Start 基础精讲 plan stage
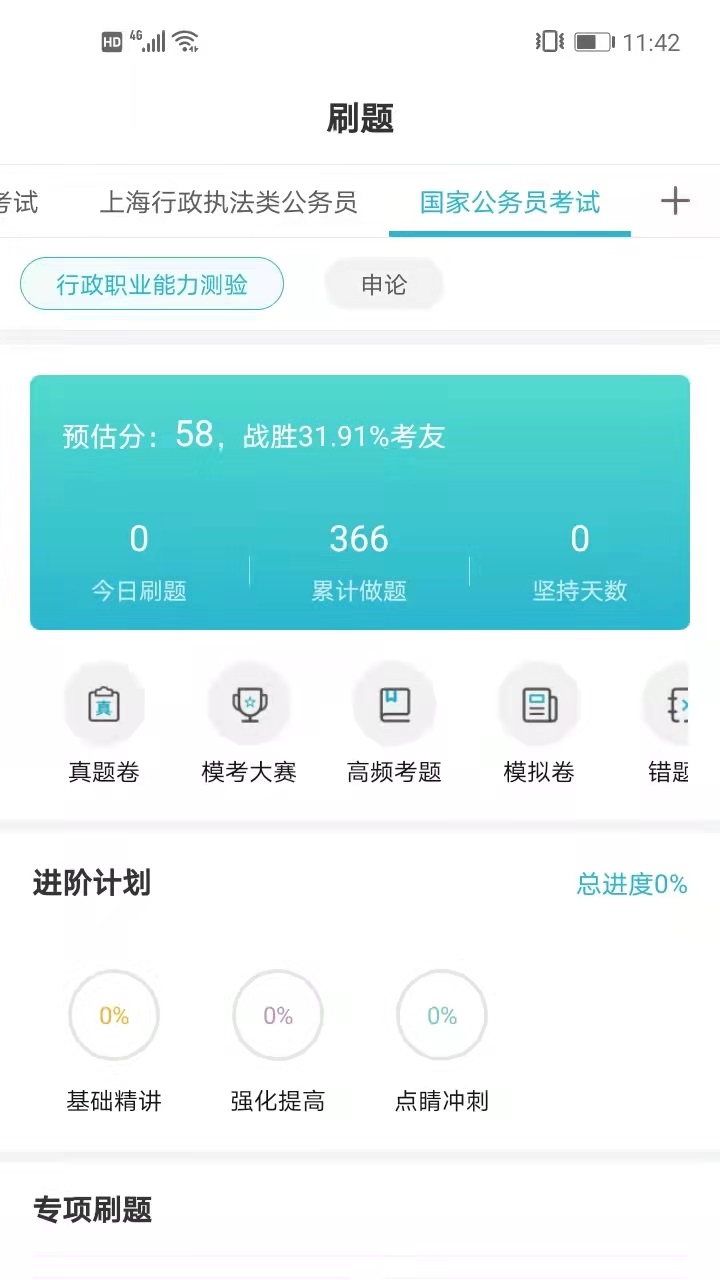This screenshot has width=720, height=1280. pyautogui.click(x=114, y=1040)
